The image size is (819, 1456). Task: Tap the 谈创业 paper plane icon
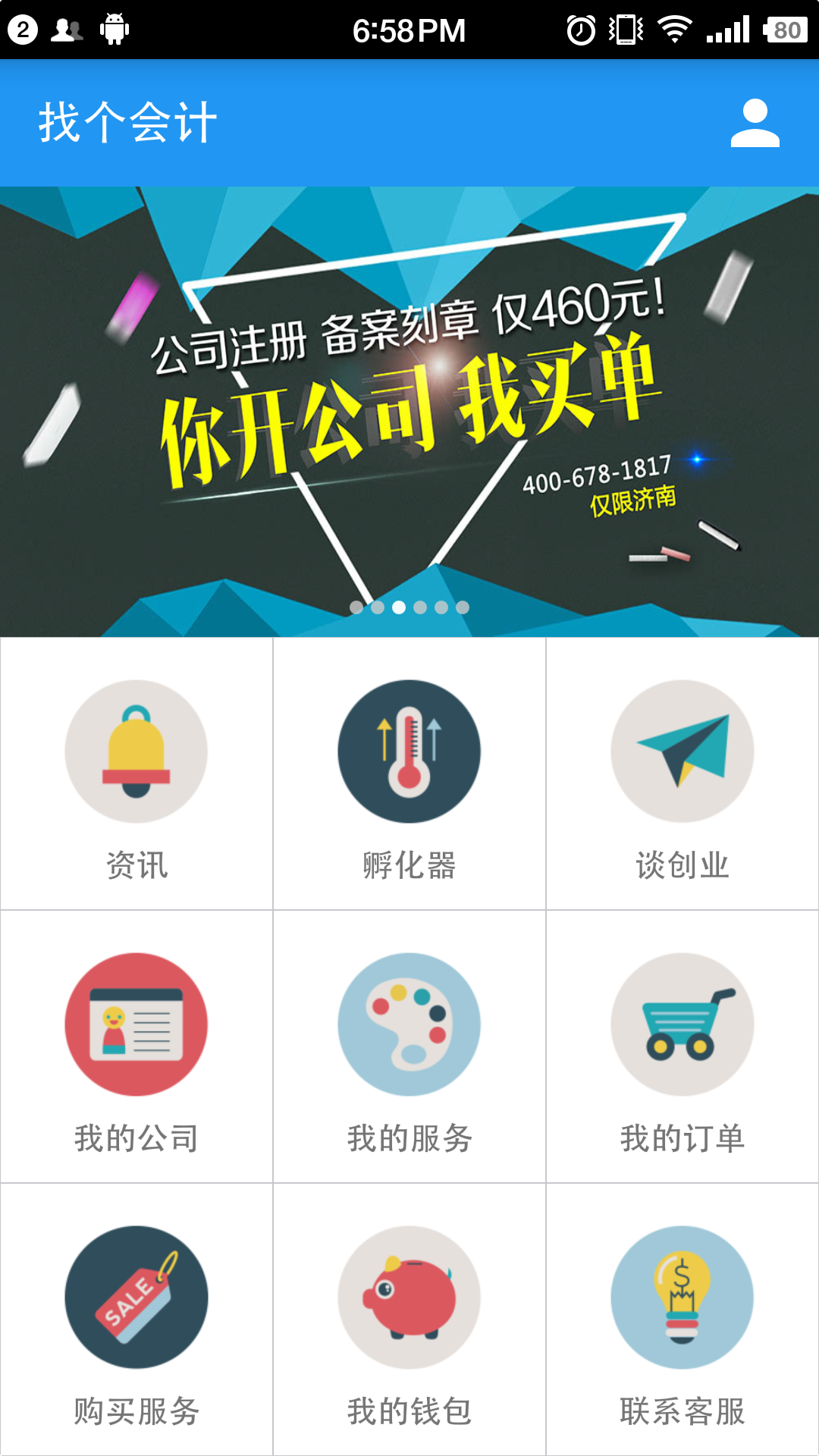coord(681,751)
